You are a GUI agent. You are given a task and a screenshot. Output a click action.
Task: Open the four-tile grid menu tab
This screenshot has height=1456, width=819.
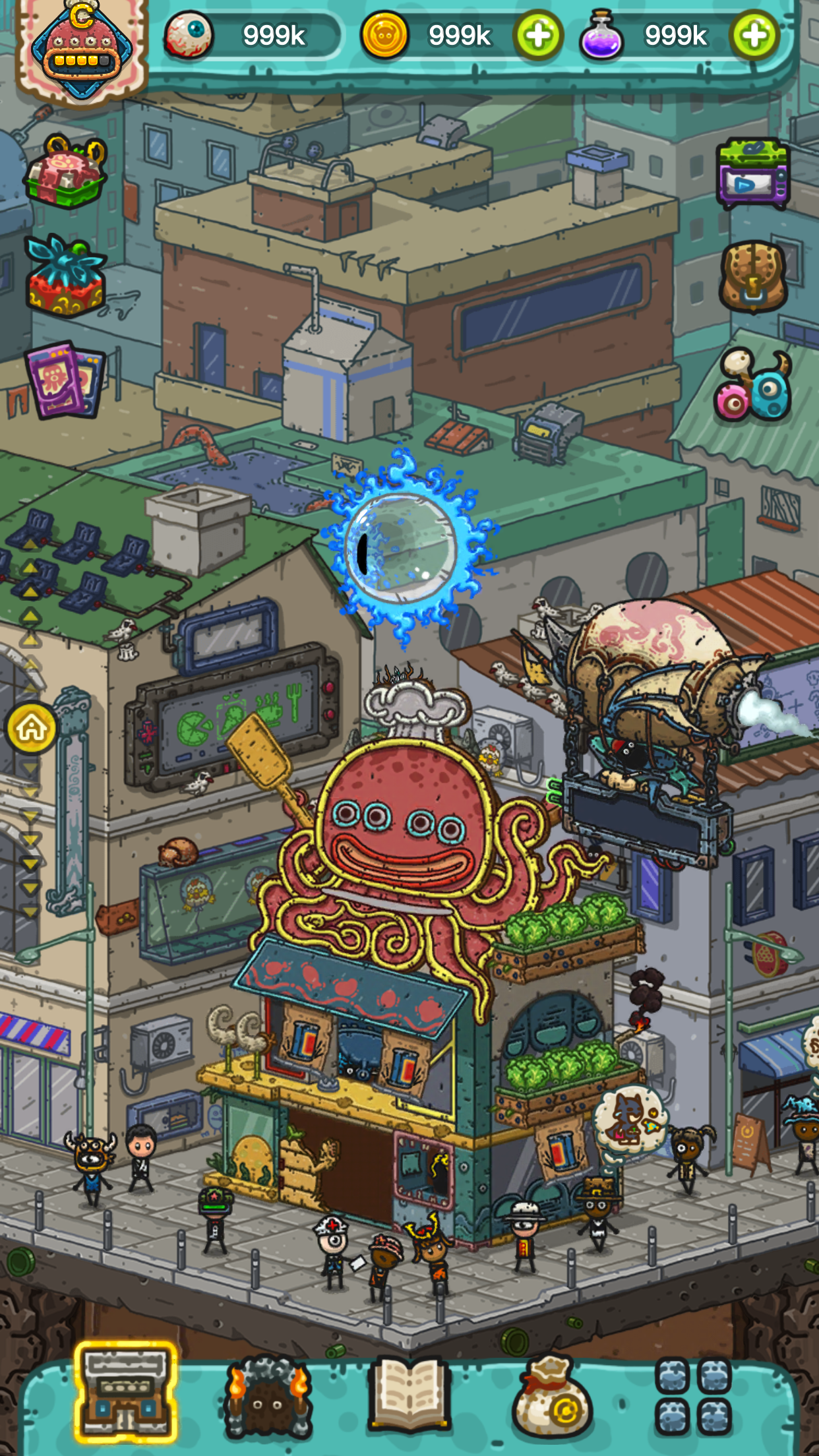(x=692, y=1397)
